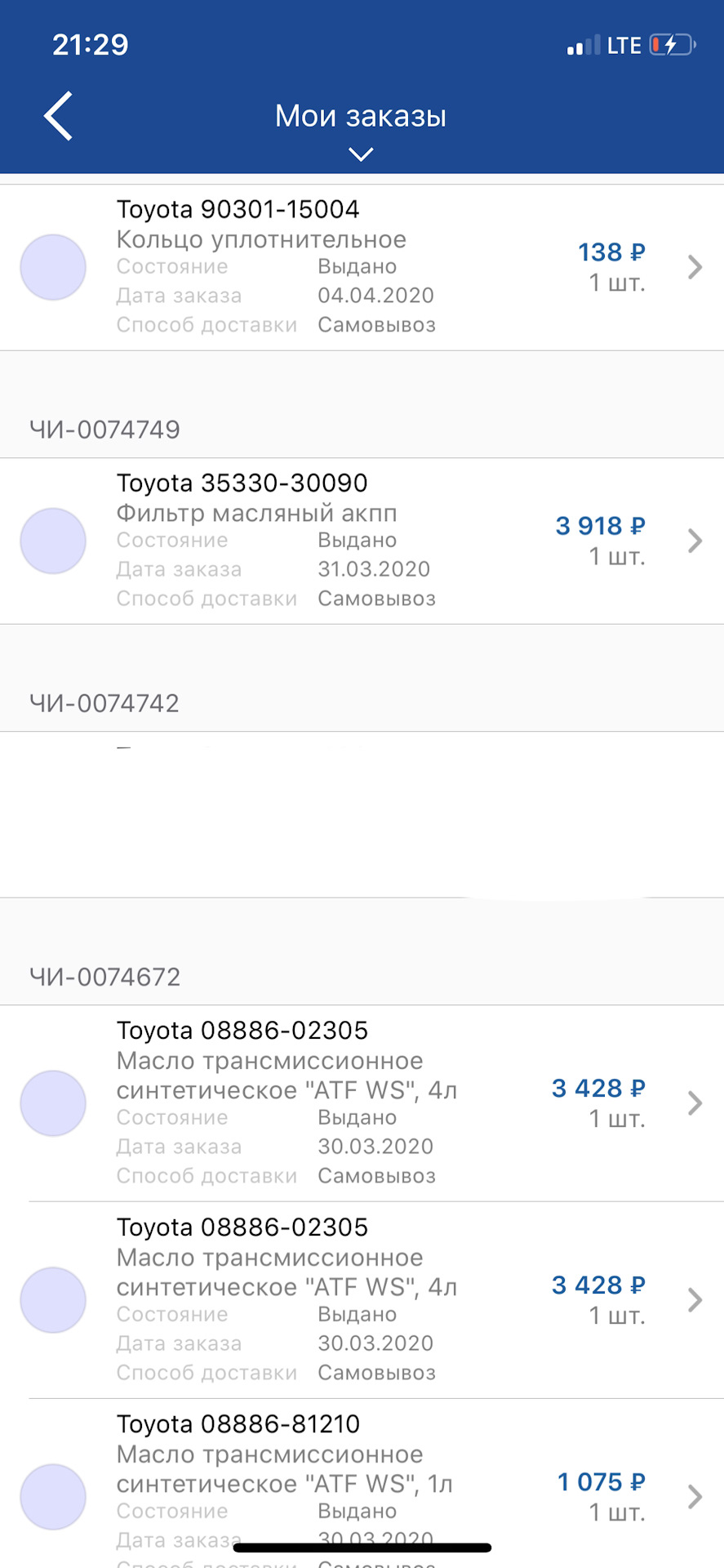Open order ЧИ-0074672 header
The width and height of the screenshot is (724, 1568).
point(105,977)
